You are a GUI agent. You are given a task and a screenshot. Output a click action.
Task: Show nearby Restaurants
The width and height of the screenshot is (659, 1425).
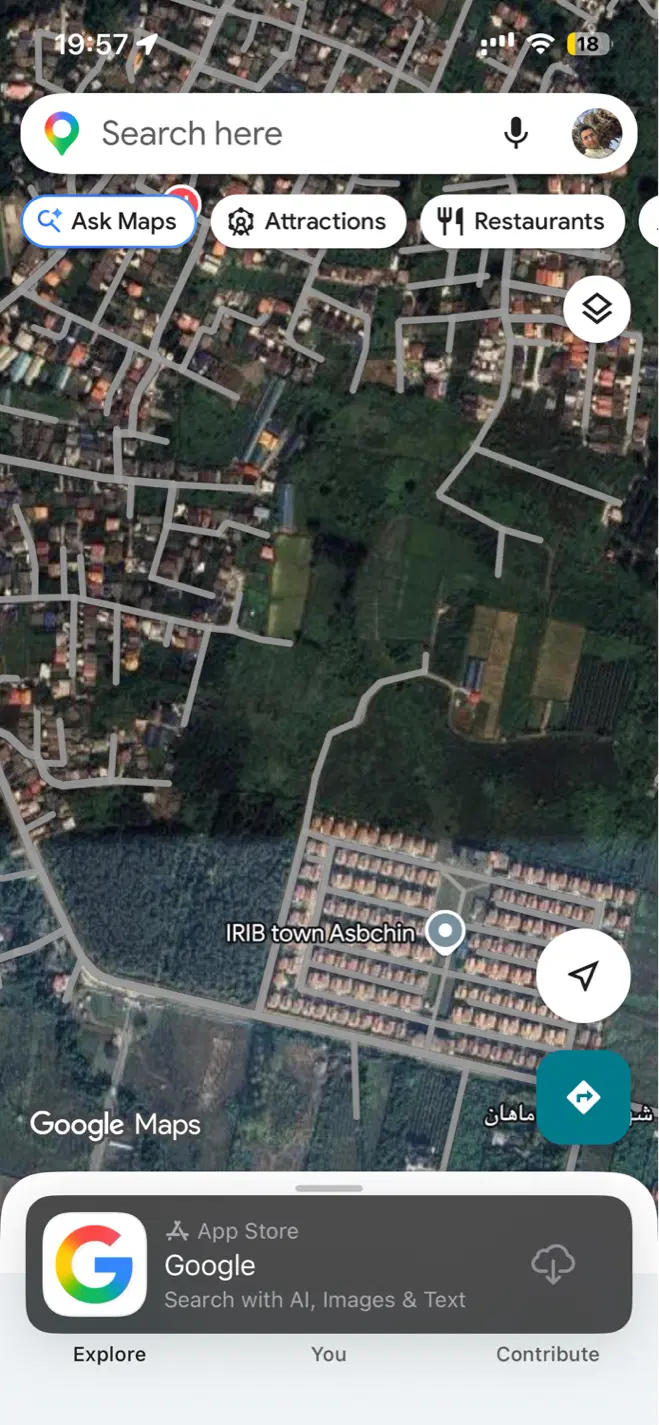522,221
